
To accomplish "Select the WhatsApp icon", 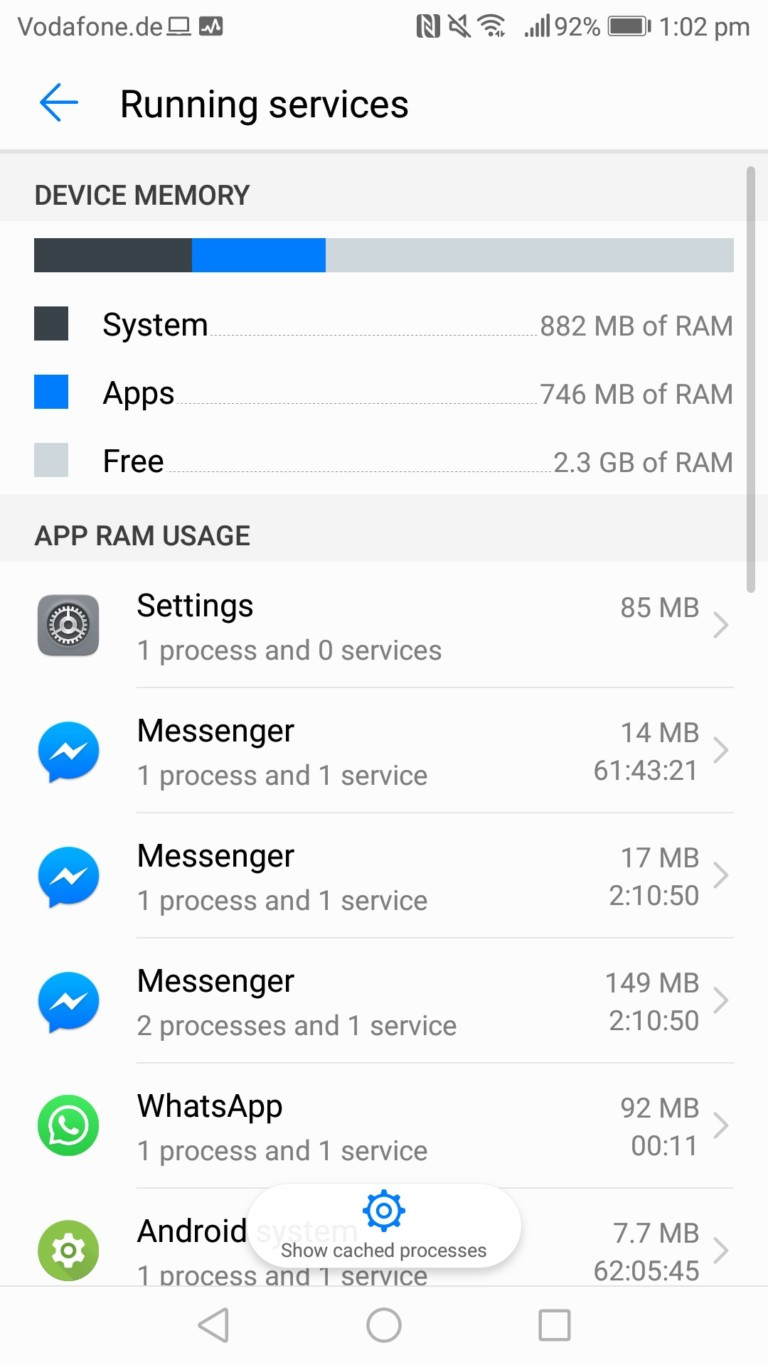I will pos(68,1125).
